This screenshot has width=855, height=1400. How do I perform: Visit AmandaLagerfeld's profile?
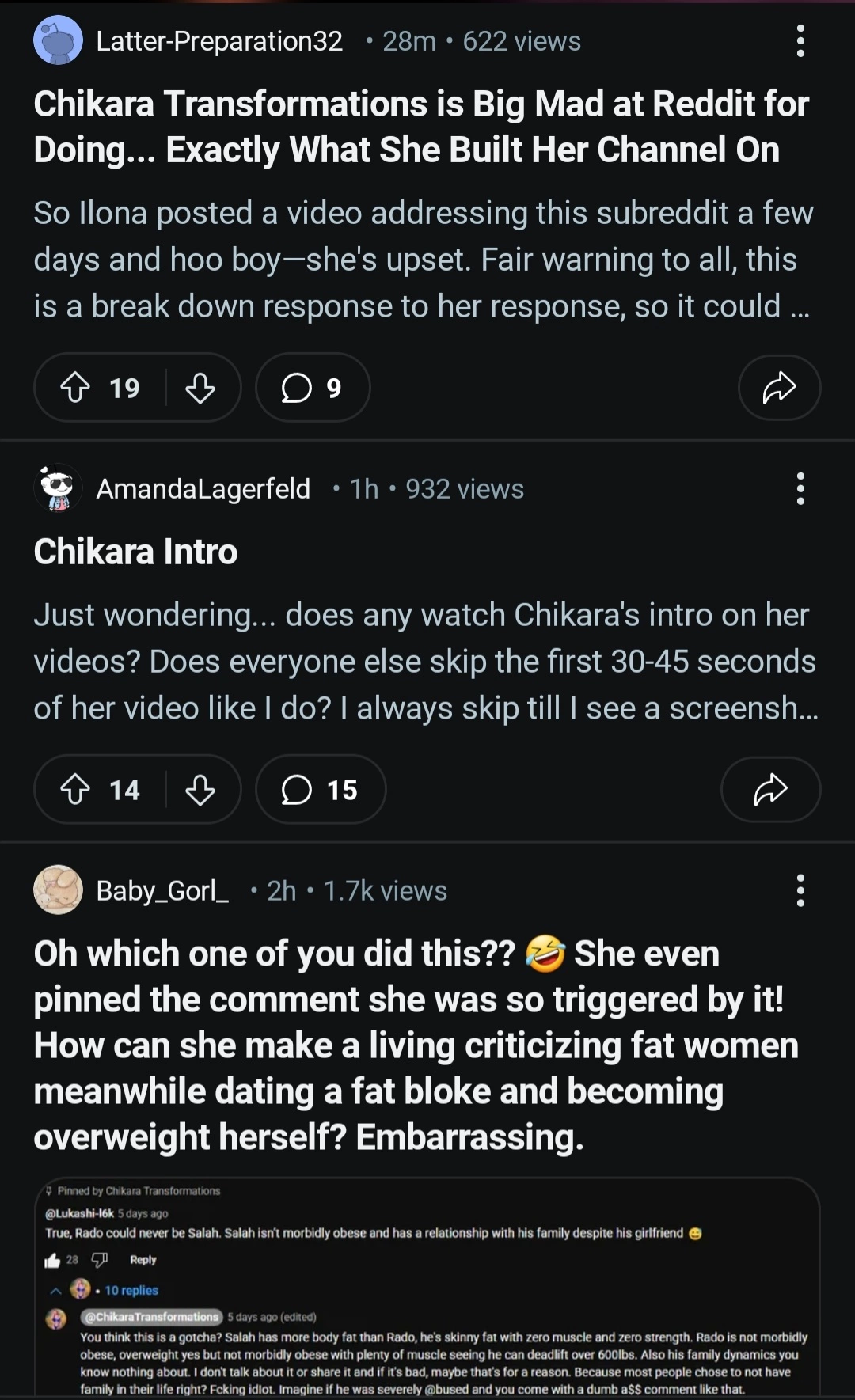203,489
